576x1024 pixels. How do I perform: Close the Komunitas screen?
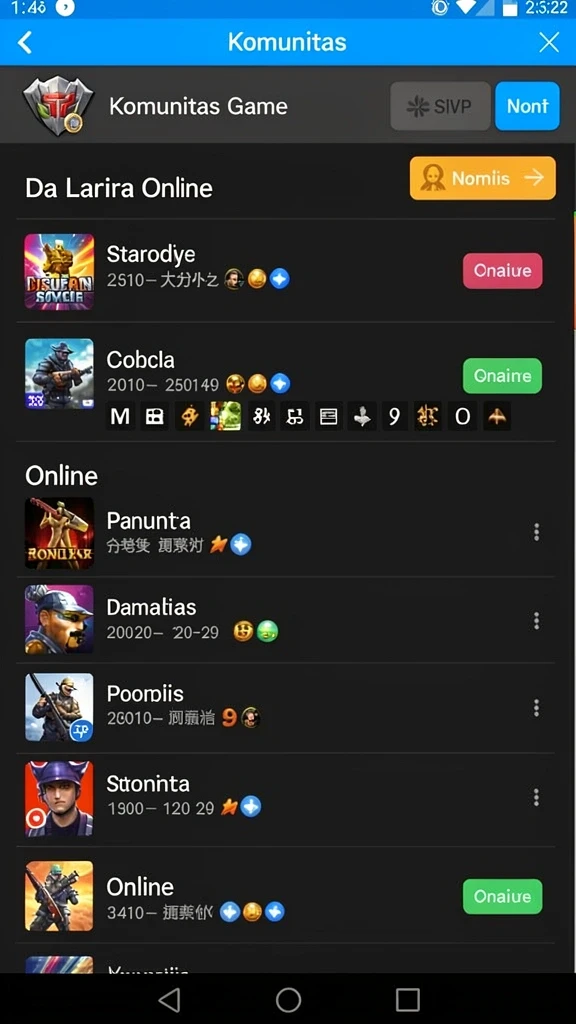pos(549,43)
